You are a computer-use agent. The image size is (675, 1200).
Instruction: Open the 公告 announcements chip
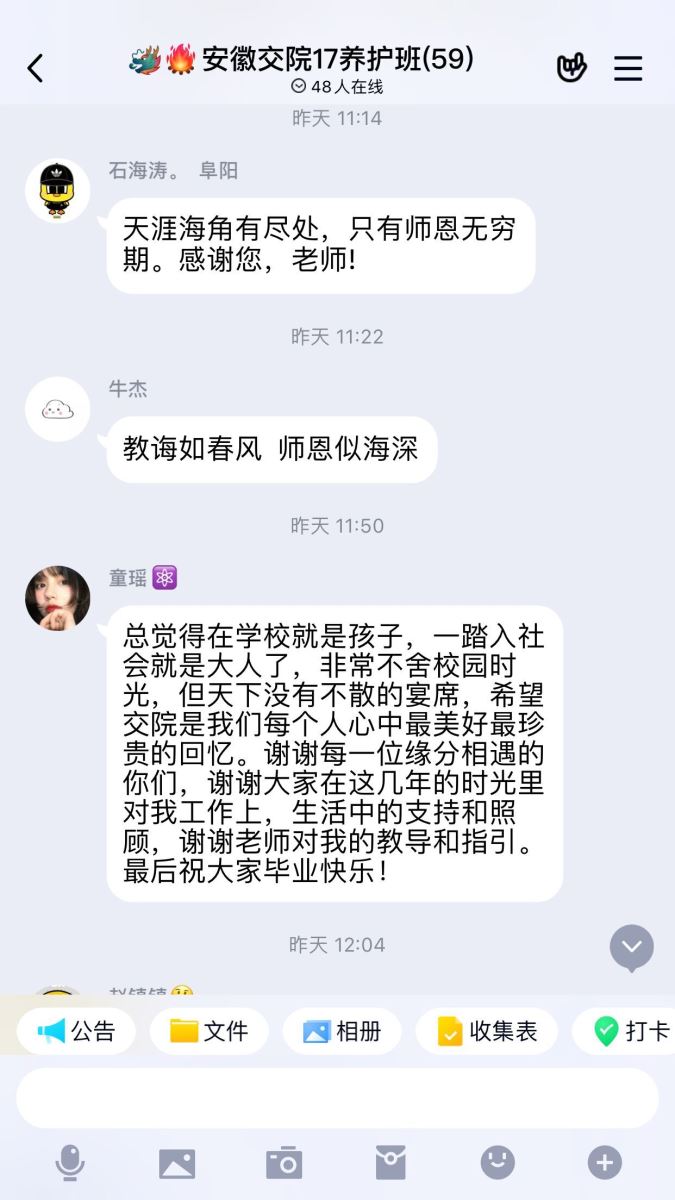click(x=77, y=1031)
